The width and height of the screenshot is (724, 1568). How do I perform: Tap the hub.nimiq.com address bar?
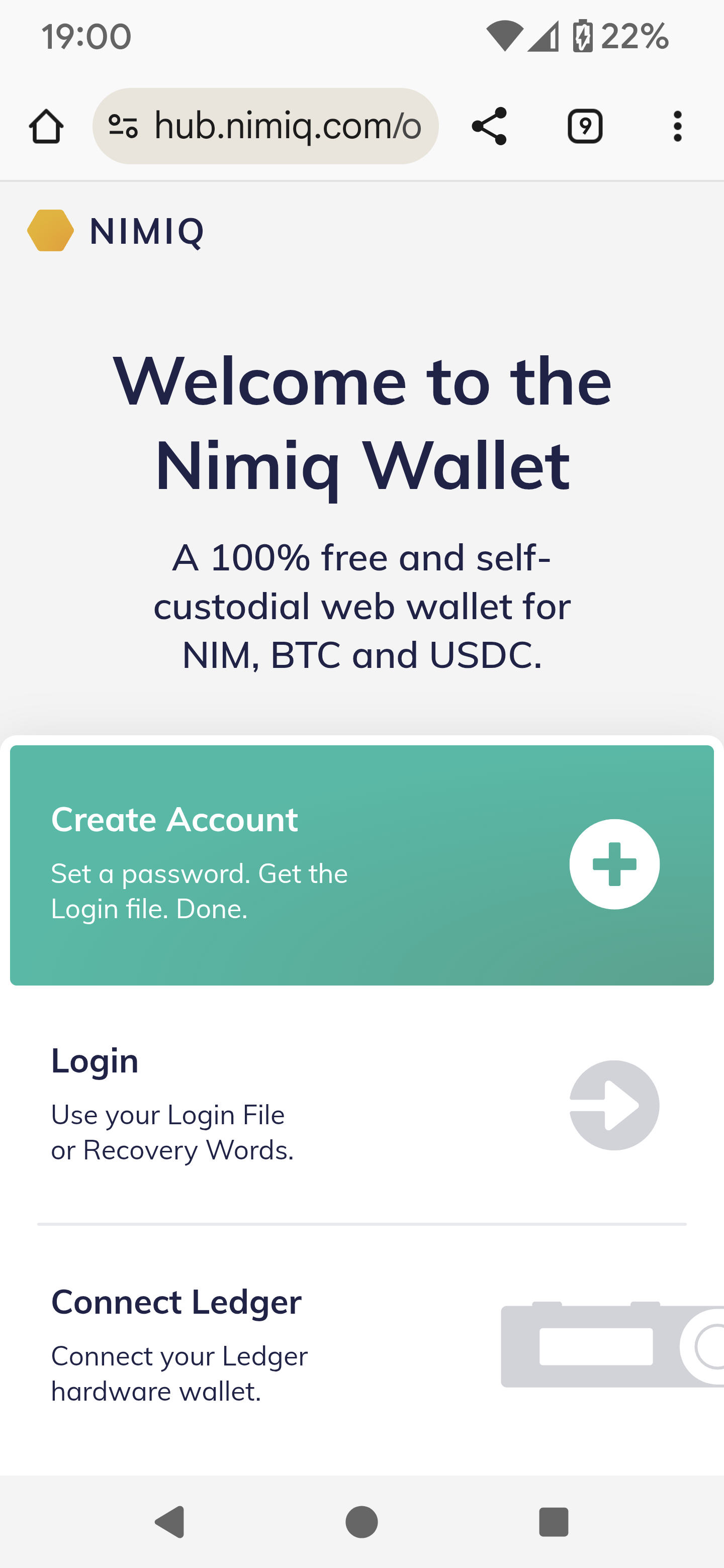pos(286,127)
